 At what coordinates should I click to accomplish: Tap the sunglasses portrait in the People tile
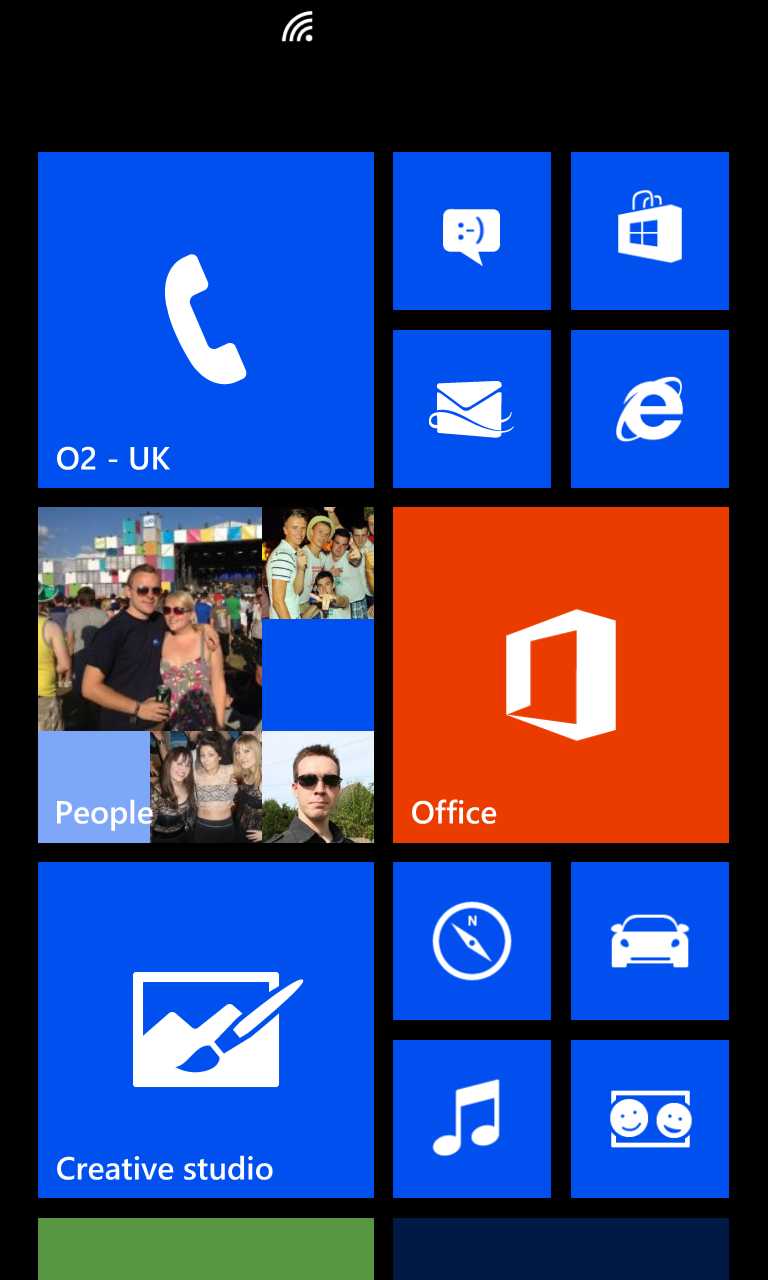pos(317,787)
